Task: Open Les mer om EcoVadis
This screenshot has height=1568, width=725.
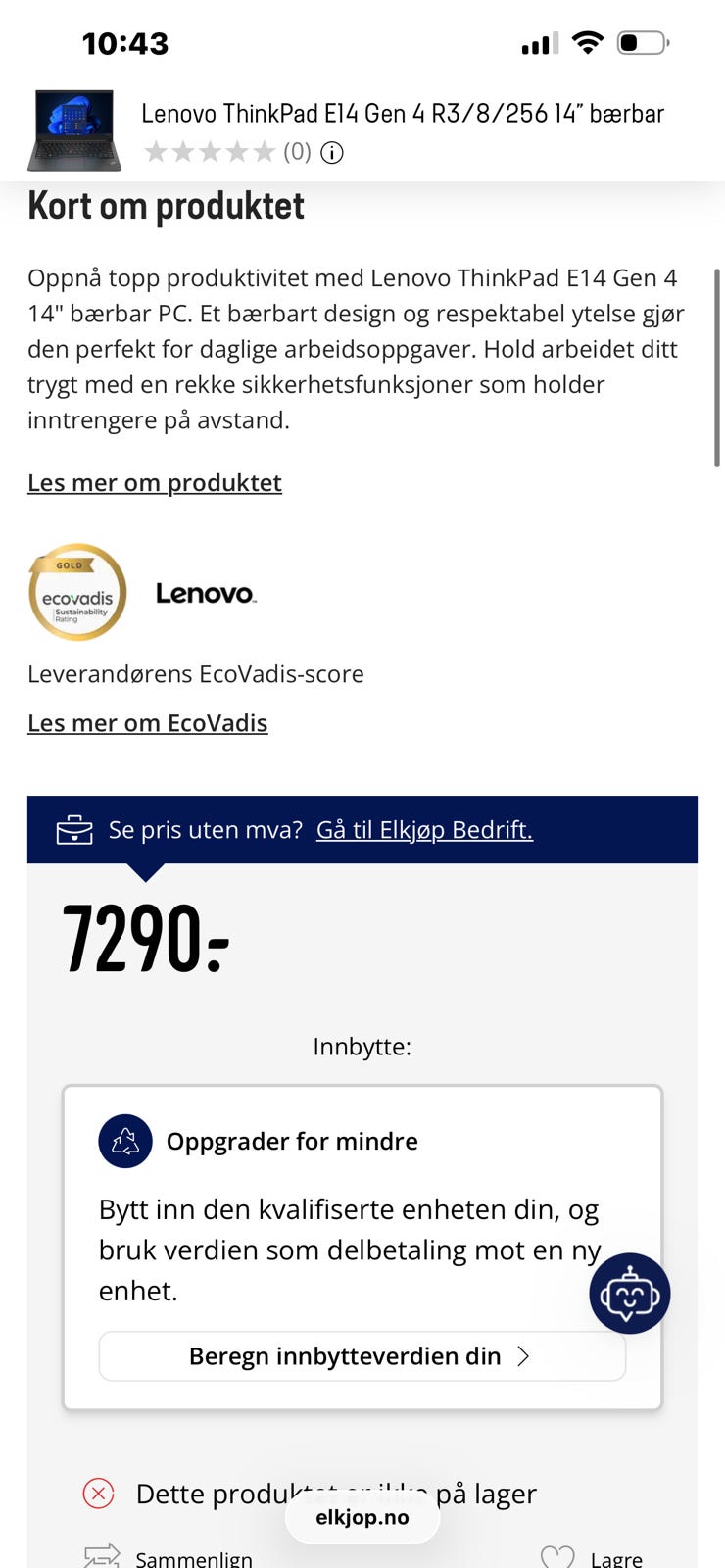Action: [x=147, y=722]
